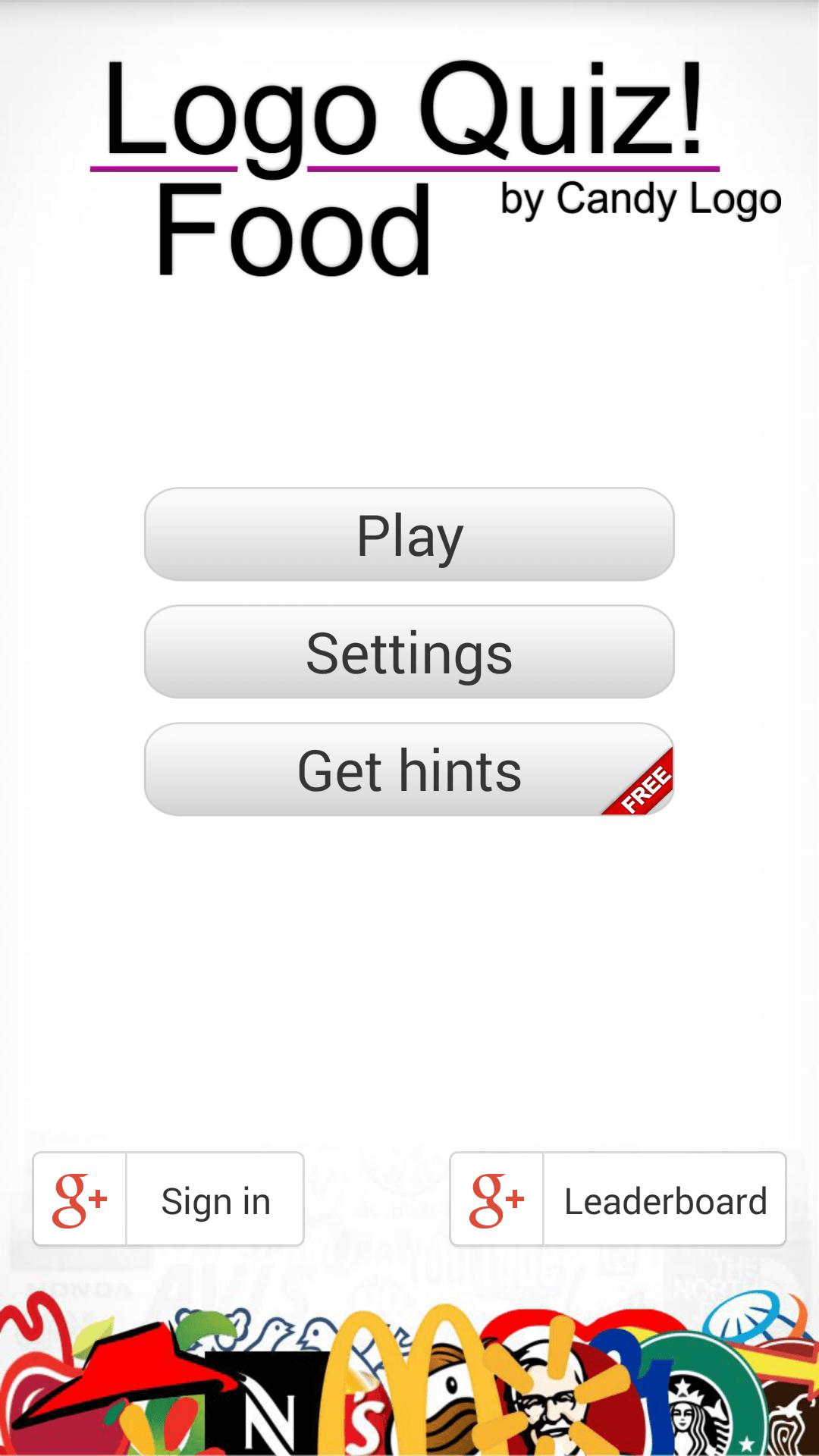Start the quiz with the Play button
This screenshot has width=819, height=1456.
pyautogui.click(x=409, y=535)
